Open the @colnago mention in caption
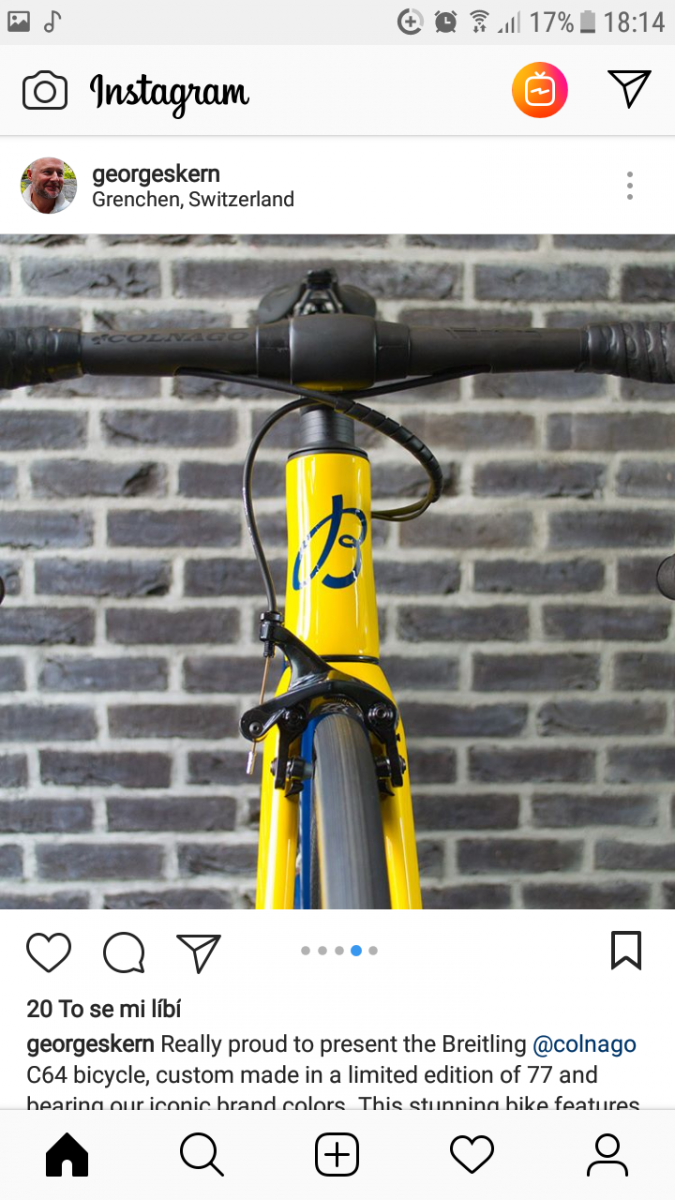The height and width of the screenshot is (1200, 675). point(584,1045)
